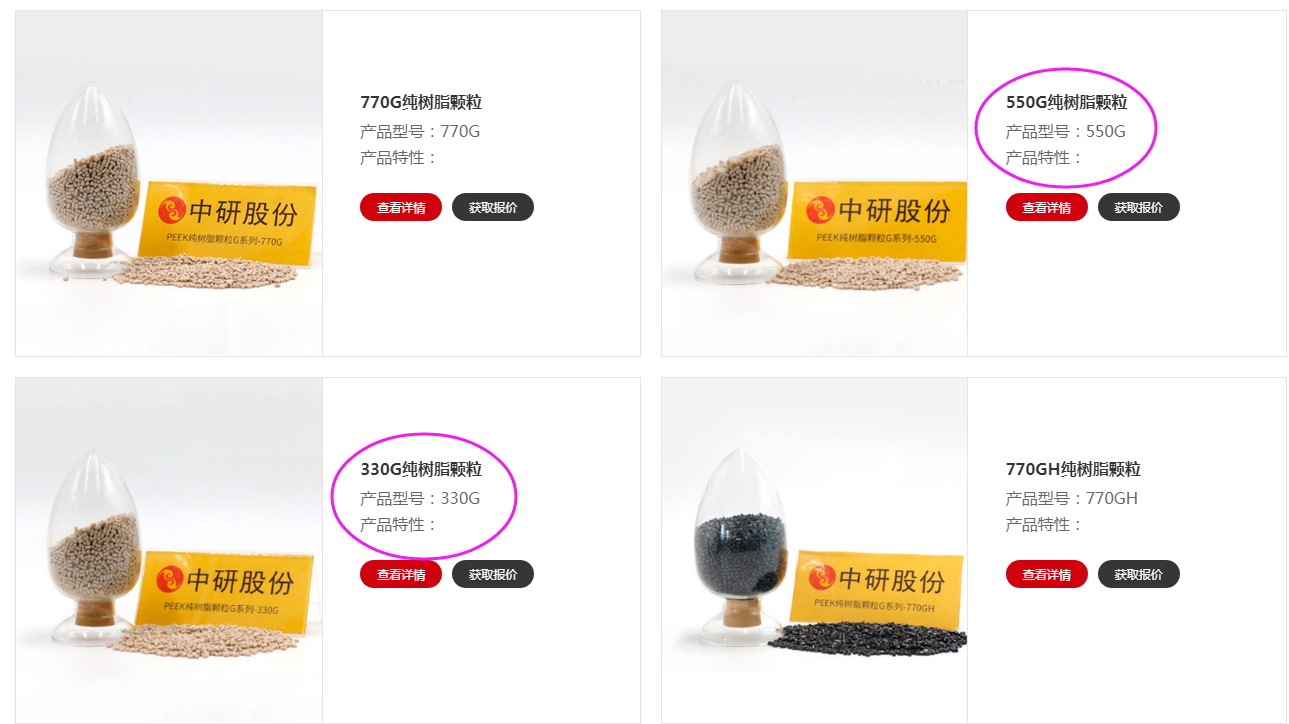Get a quote for 770G纯树脂颗粒

pyautogui.click(x=492, y=207)
